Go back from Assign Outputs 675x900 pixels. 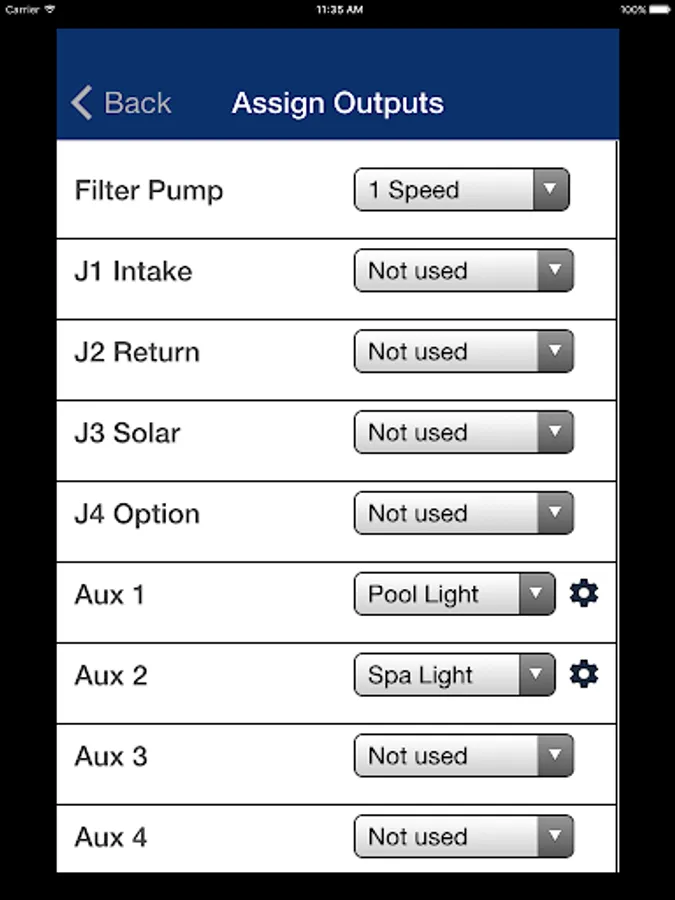[x=121, y=102]
